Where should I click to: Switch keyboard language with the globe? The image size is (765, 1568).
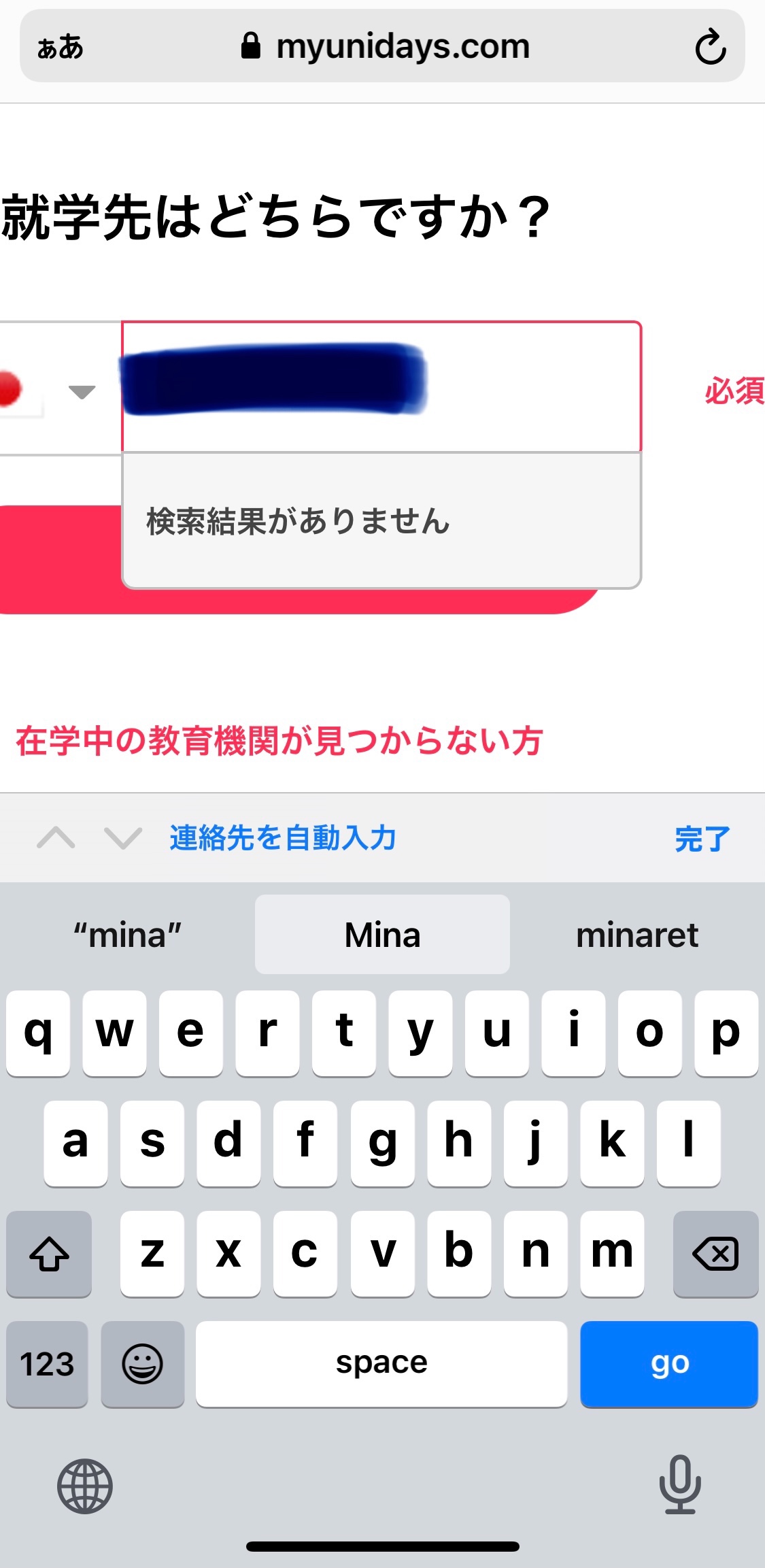coord(85,1486)
